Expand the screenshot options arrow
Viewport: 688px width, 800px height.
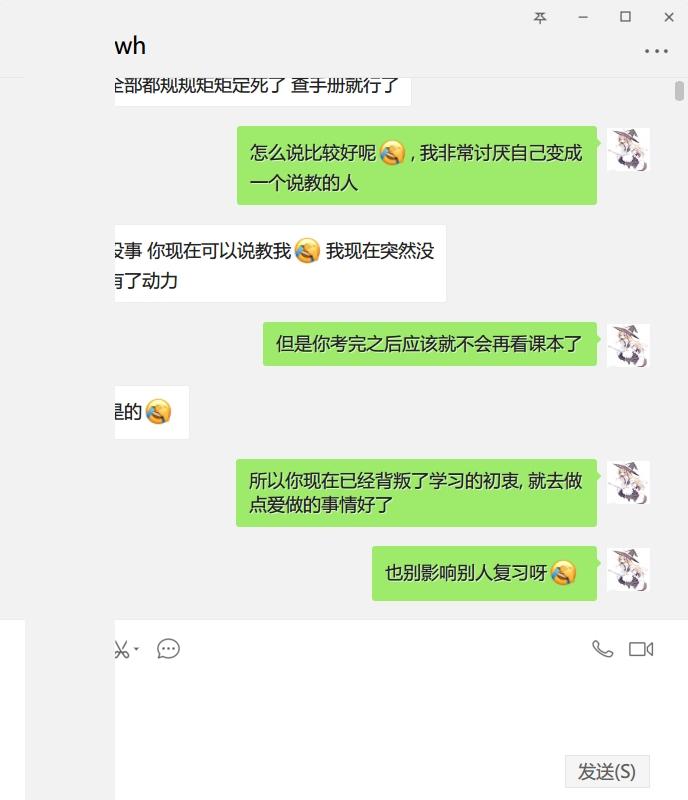pyautogui.click(x=137, y=649)
